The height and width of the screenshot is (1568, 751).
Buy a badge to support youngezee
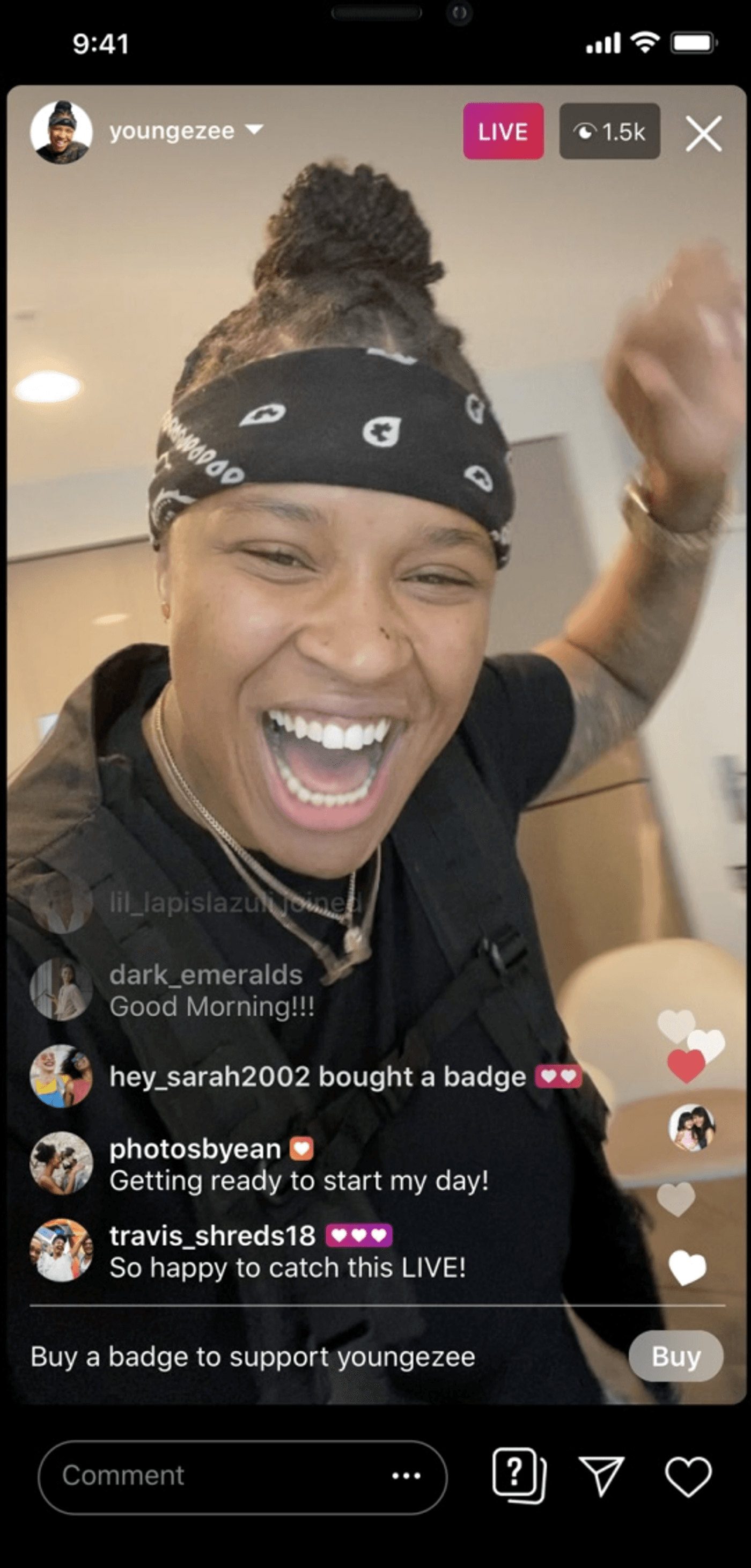pos(675,1356)
